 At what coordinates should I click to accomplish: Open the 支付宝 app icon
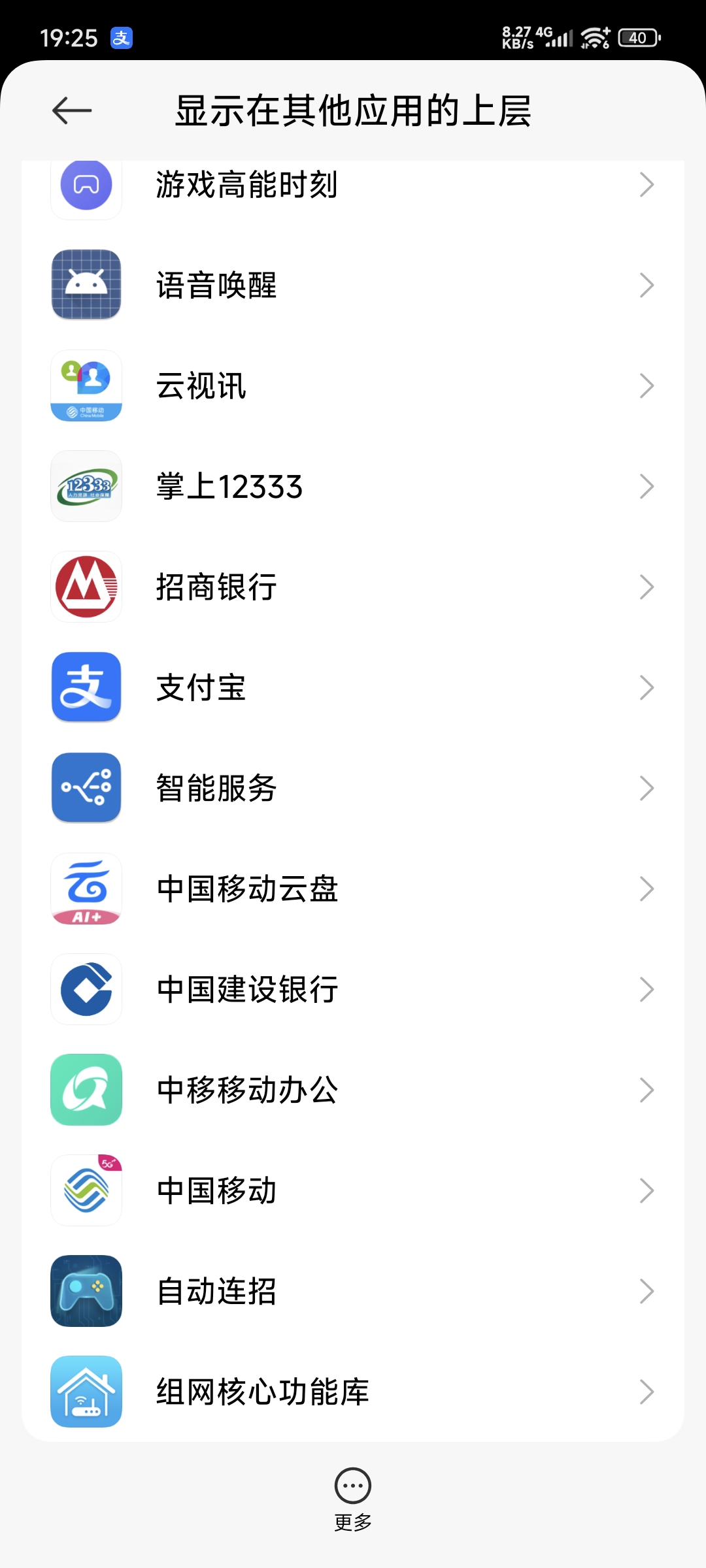click(x=86, y=687)
